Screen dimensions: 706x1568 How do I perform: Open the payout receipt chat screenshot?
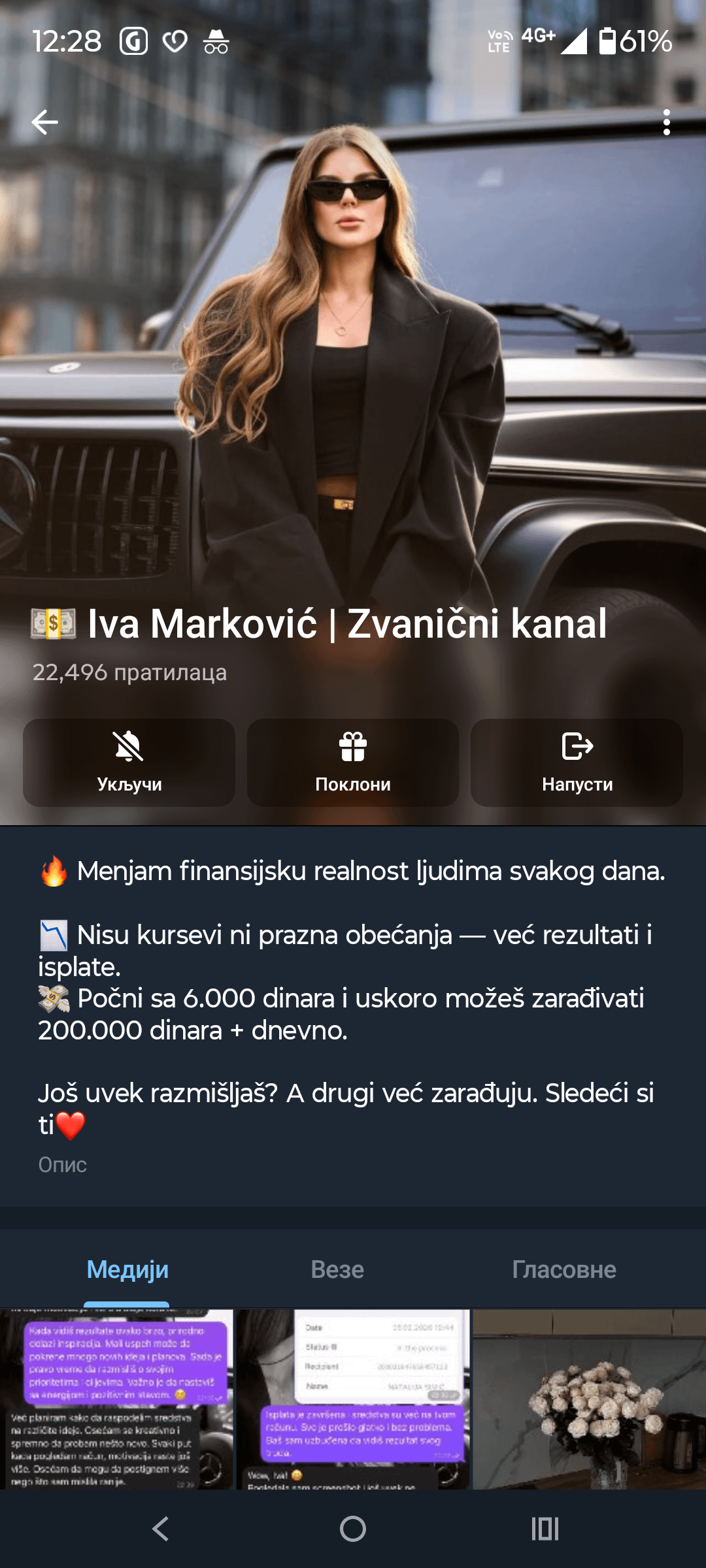pyautogui.click(x=353, y=1398)
